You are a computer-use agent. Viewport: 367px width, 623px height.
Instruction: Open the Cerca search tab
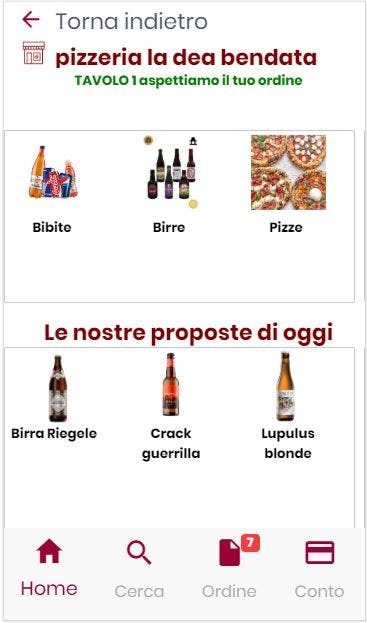coord(139,569)
